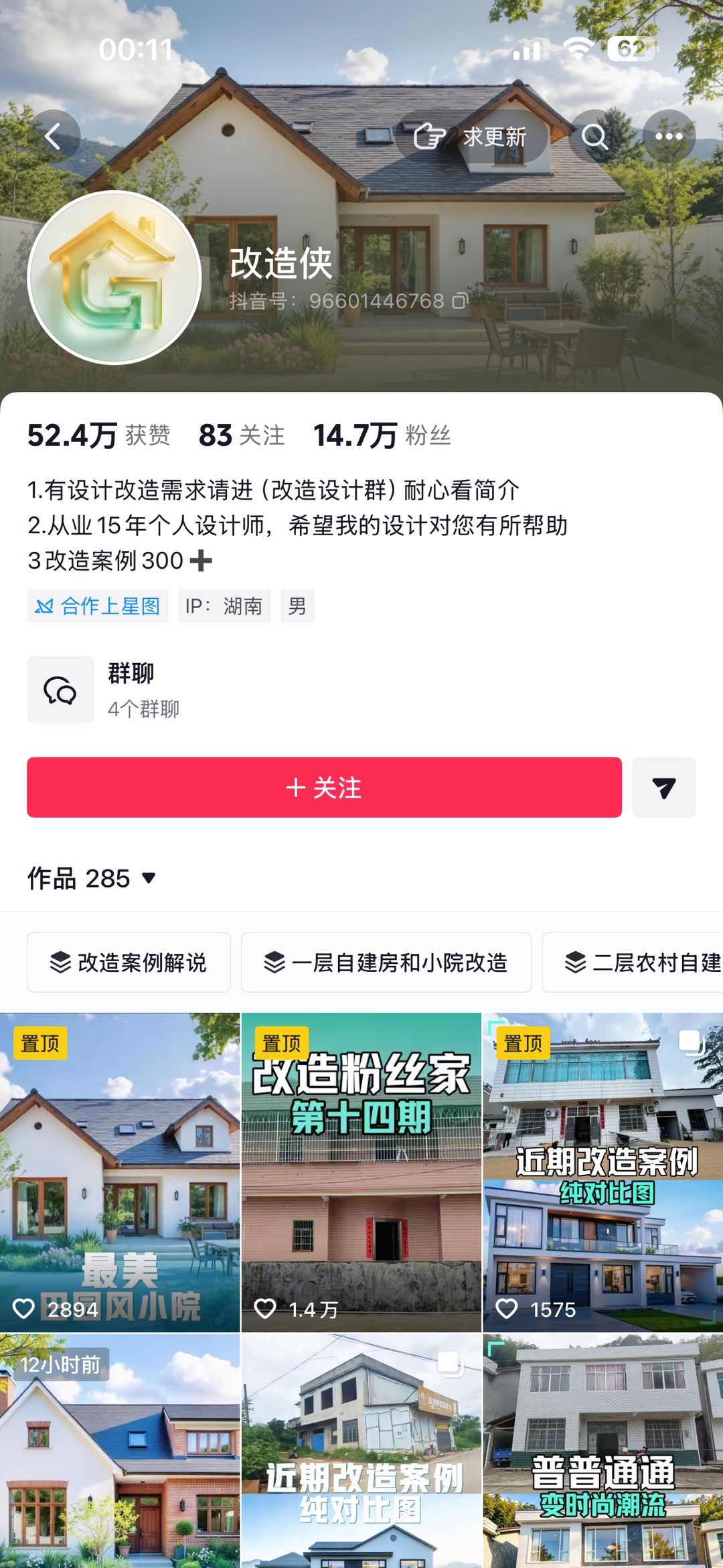The image size is (723, 1568).
Task: Open the pinned 最美田园风小院 video
Action: [x=120, y=1172]
